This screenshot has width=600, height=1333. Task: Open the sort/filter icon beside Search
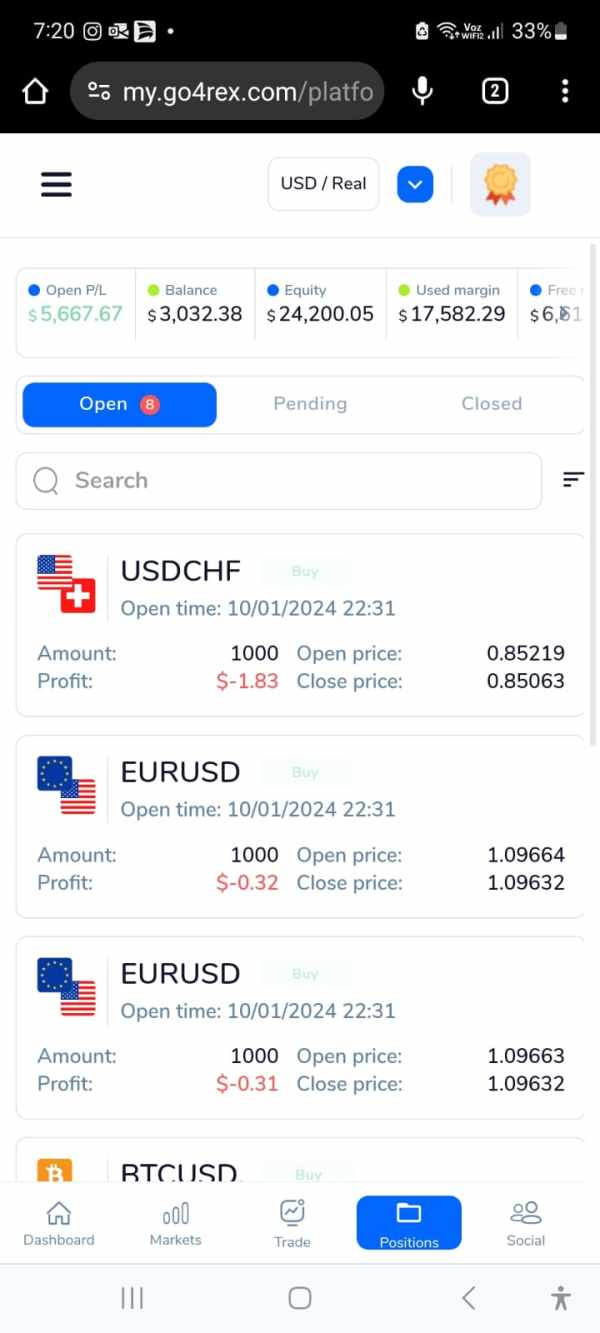573,480
